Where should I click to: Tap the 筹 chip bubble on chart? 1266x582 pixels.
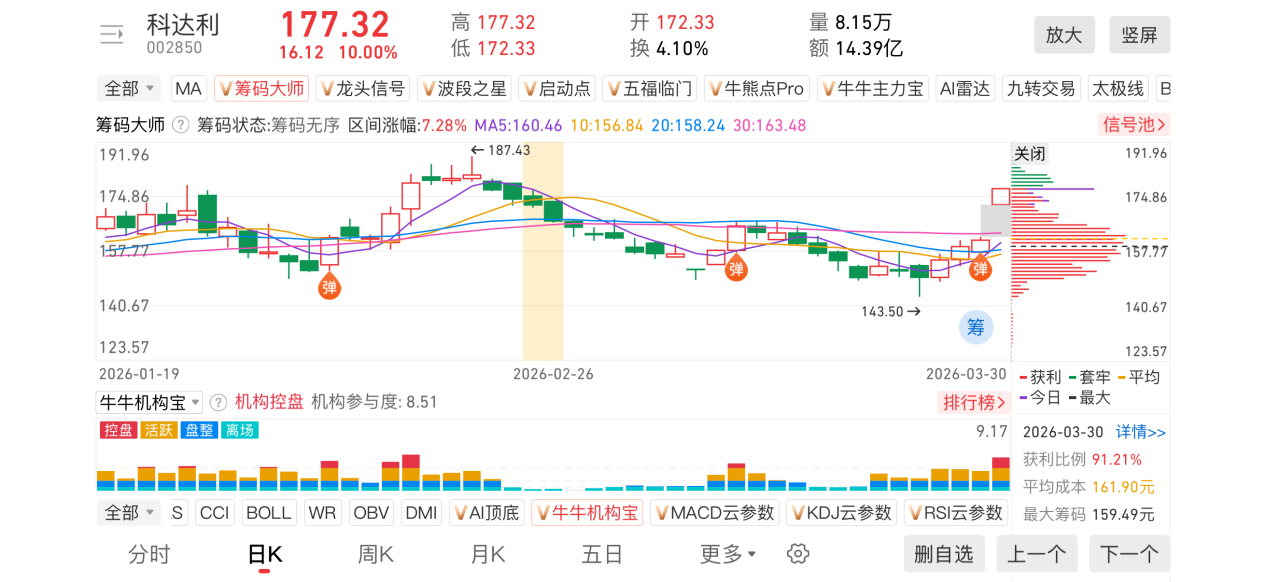[976, 327]
